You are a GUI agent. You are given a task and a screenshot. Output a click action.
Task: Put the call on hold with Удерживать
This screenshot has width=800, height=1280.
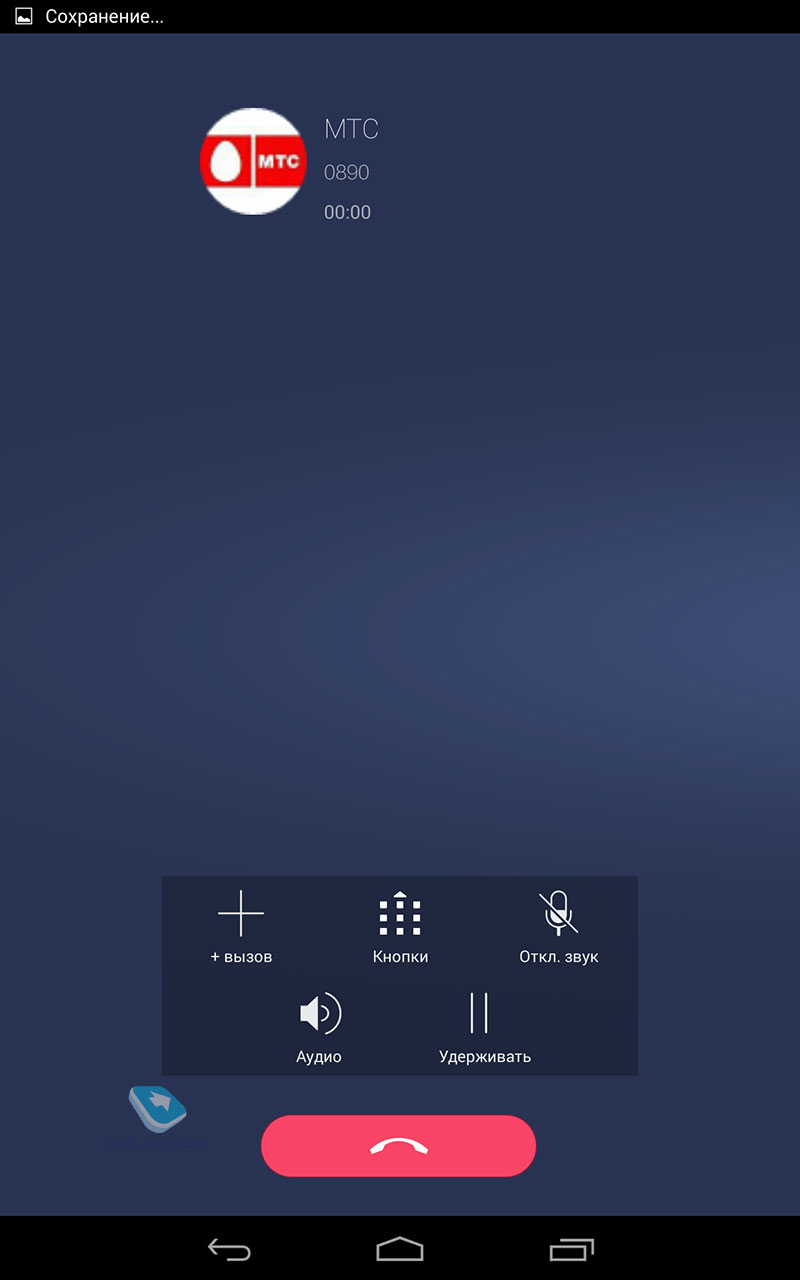tap(484, 1026)
